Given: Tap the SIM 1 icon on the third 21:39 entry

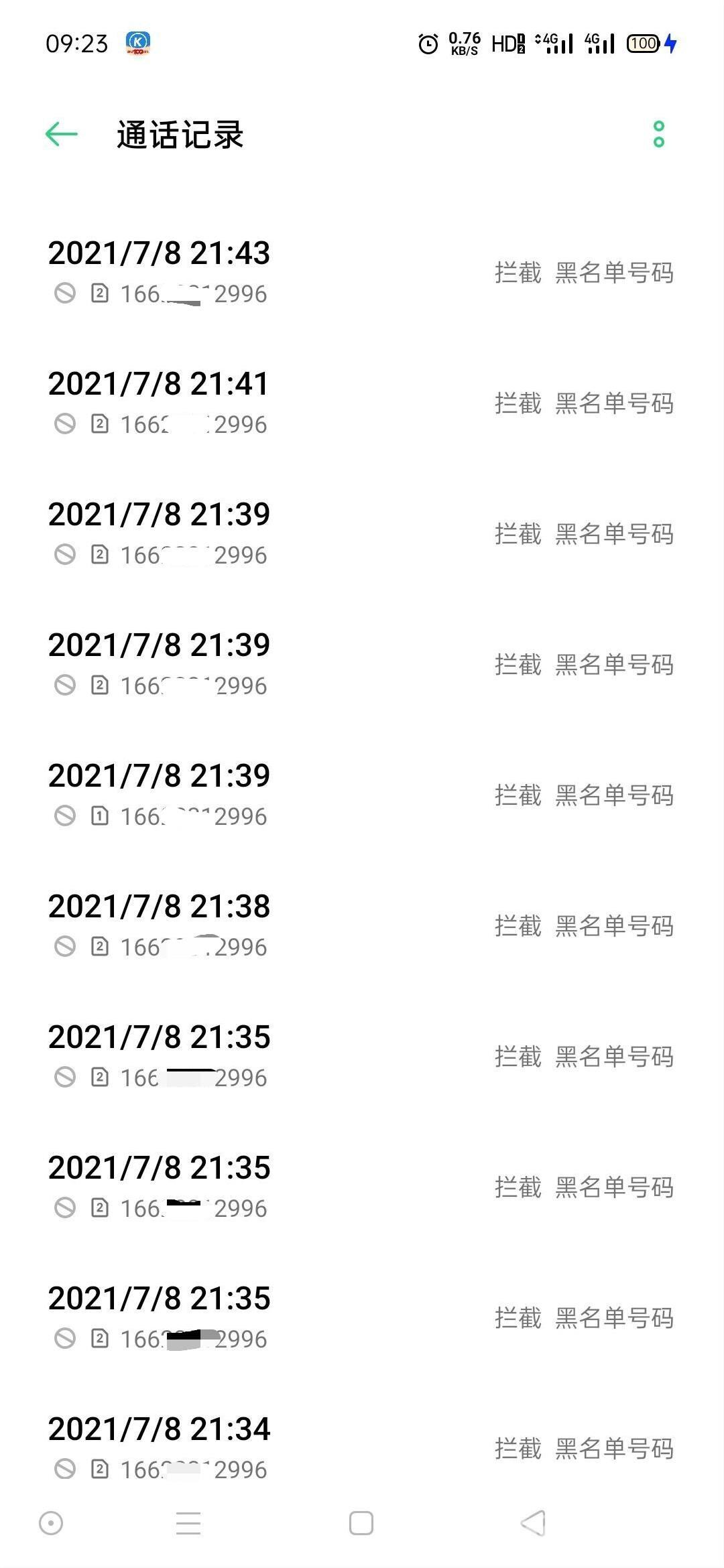Looking at the screenshot, I should 99,816.
